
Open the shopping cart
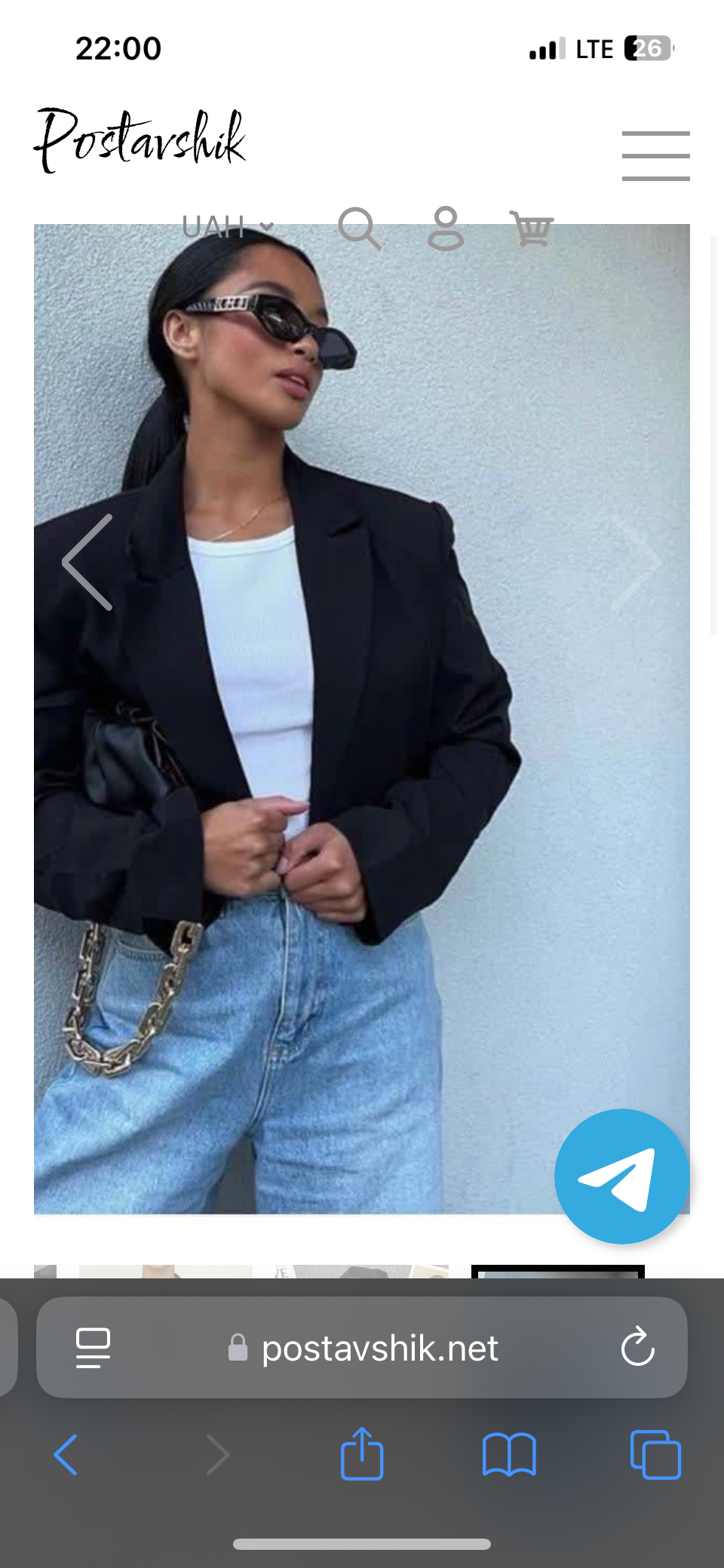point(532,228)
